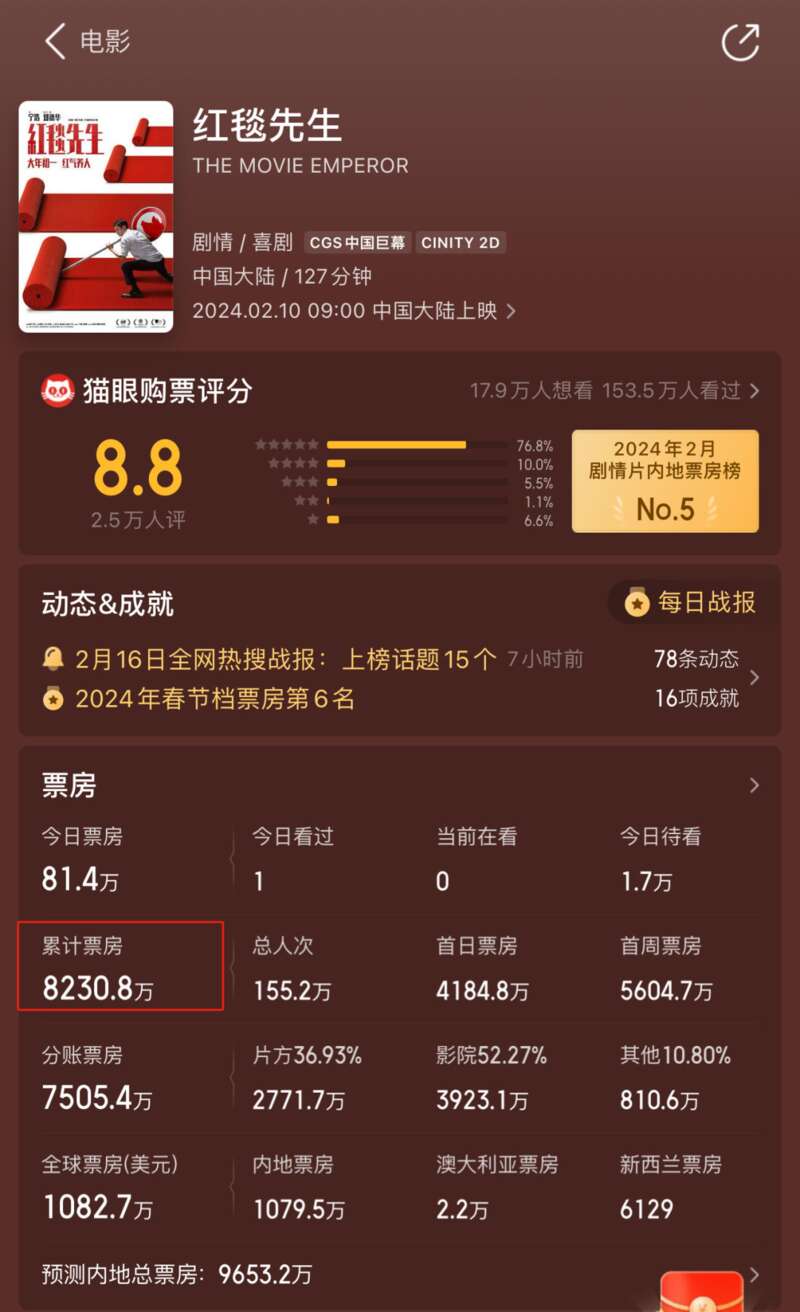This screenshot has width=800, height=1312.
Task: Tap the red packet floating icon
Action: 703,1290
